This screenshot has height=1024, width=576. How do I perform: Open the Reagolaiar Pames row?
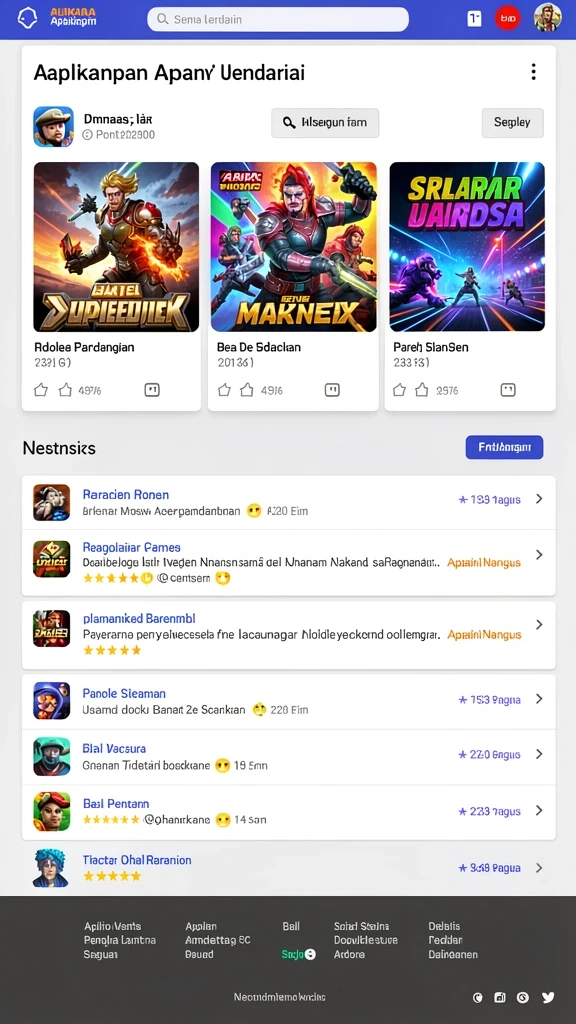[x=289, y=562]
